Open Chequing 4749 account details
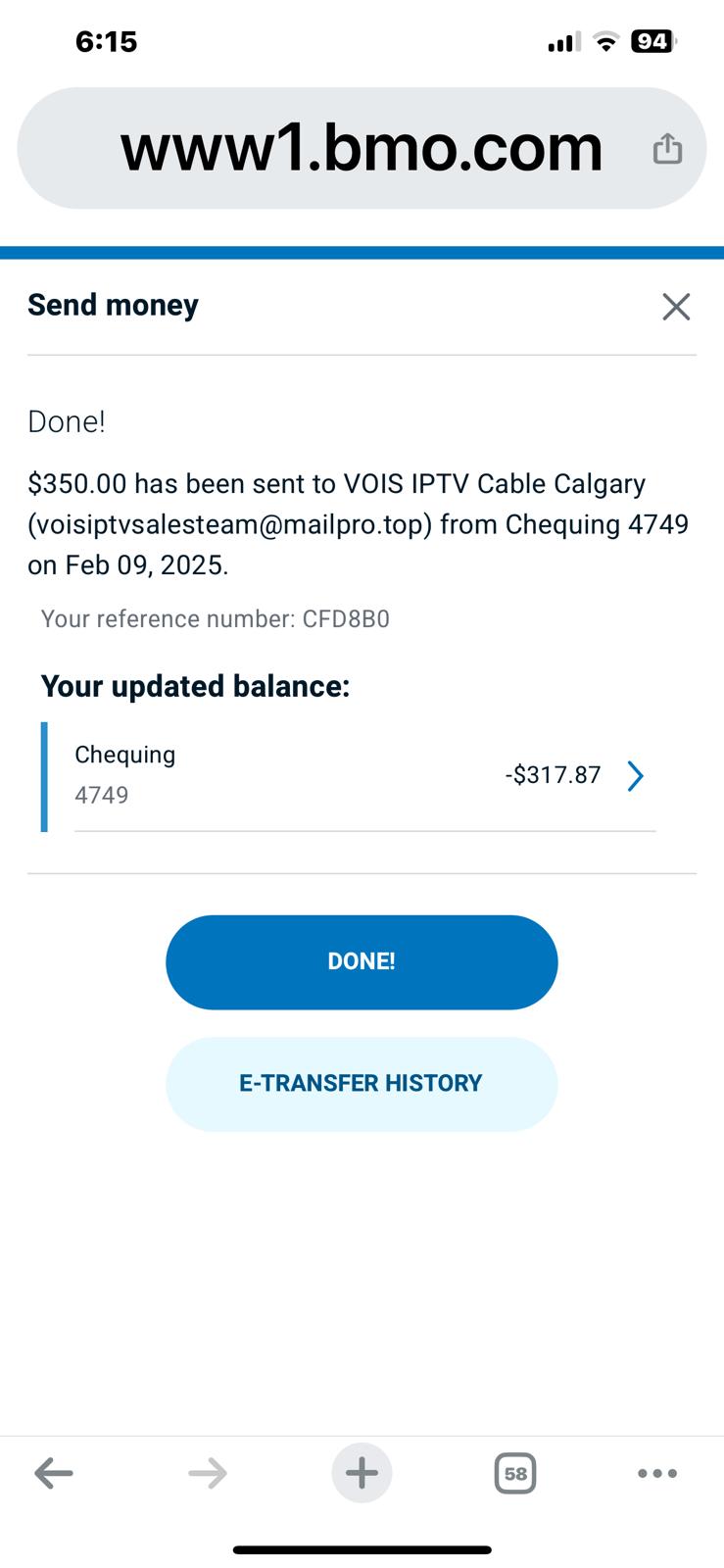724x1568 pixels. [x=364, y=776]
